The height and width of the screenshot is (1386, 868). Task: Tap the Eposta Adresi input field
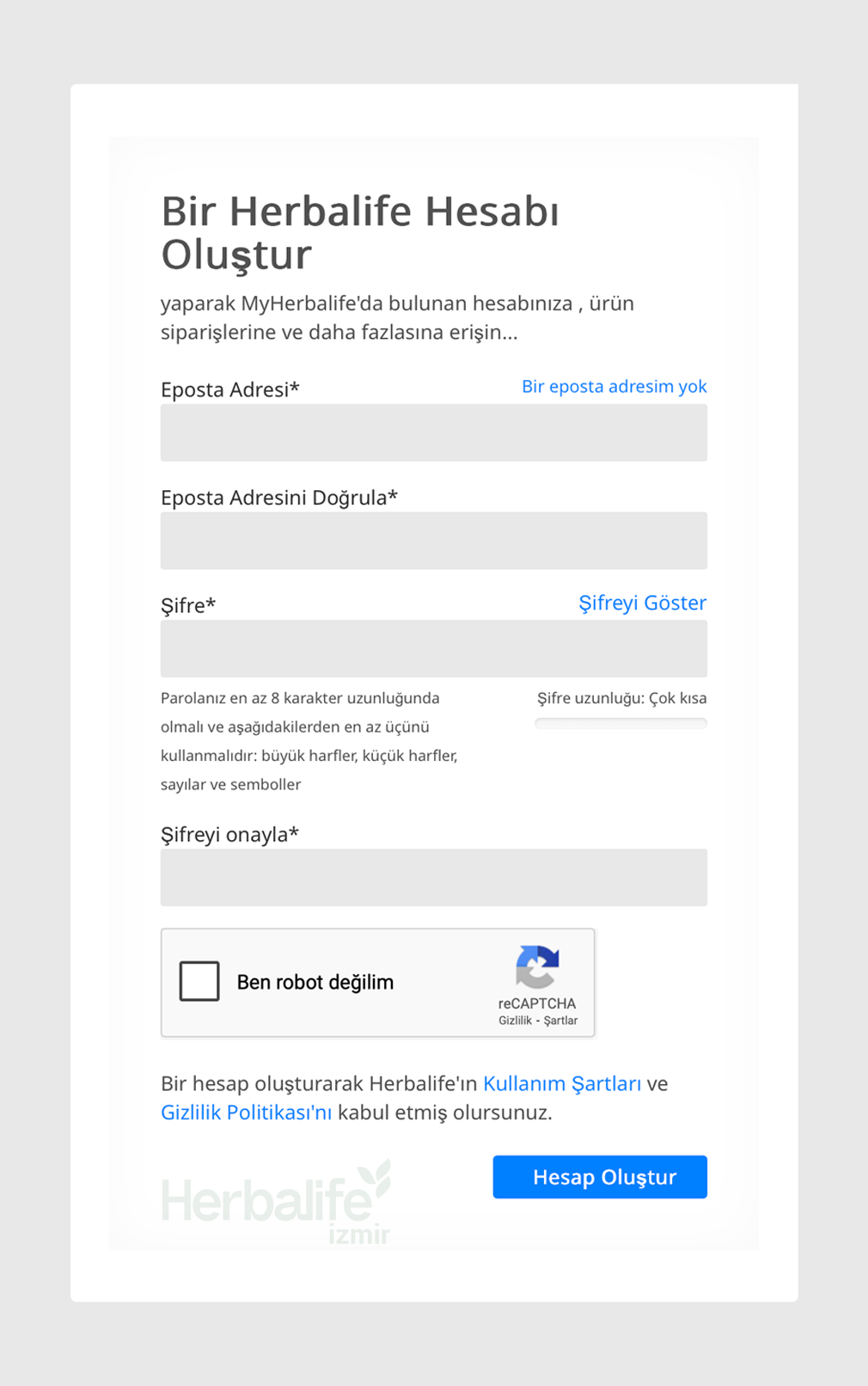433,432
